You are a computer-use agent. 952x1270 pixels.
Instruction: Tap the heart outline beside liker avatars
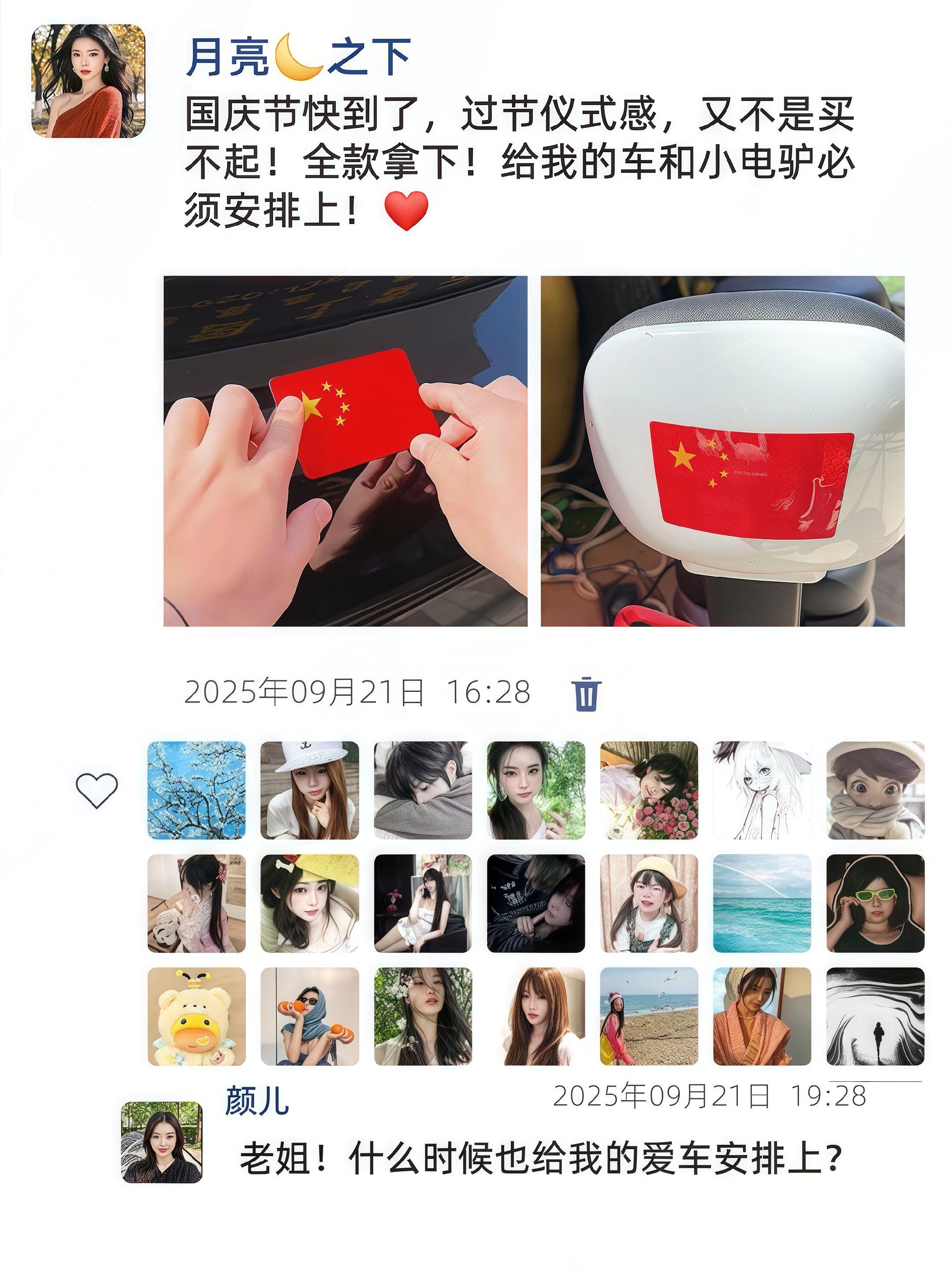[97, 790]
